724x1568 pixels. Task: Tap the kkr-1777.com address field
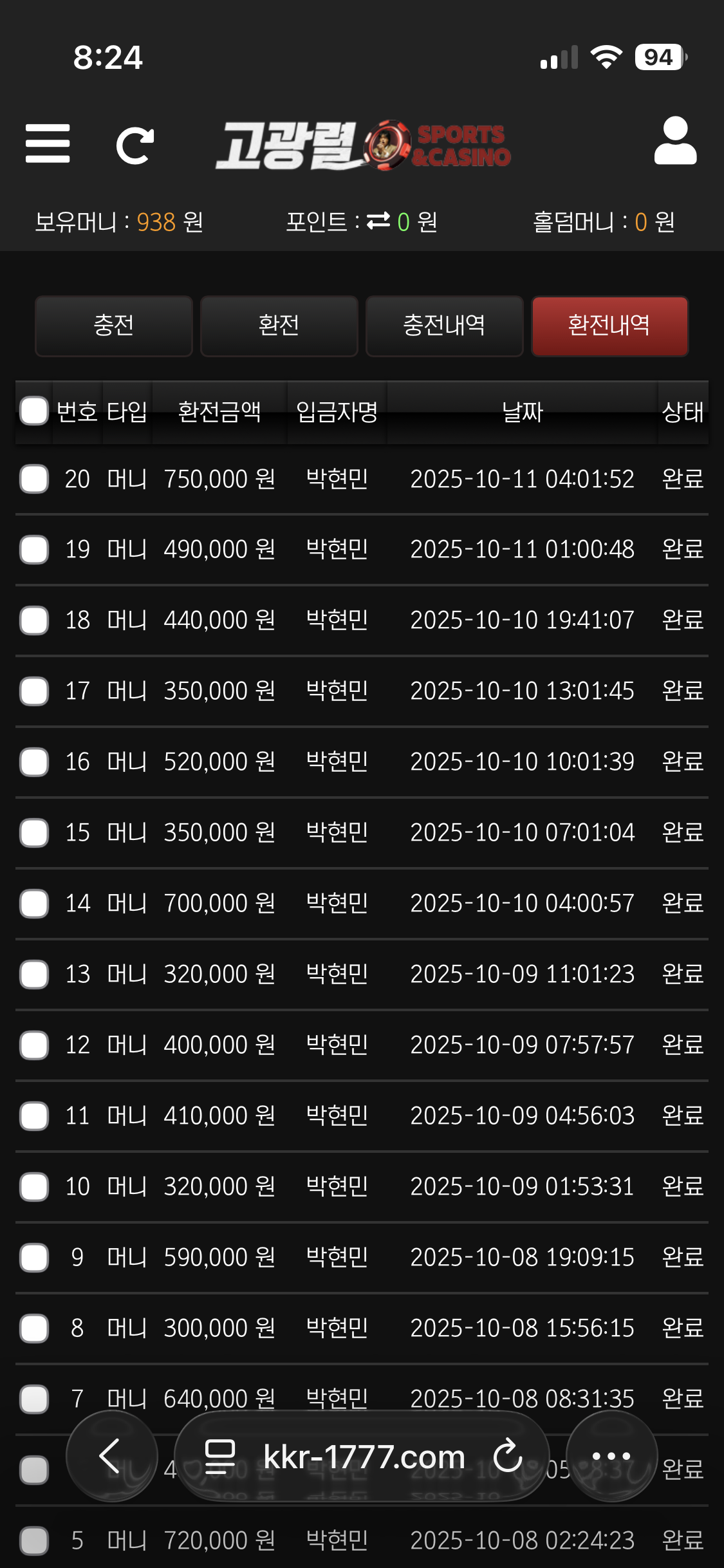click(363, 1457)
